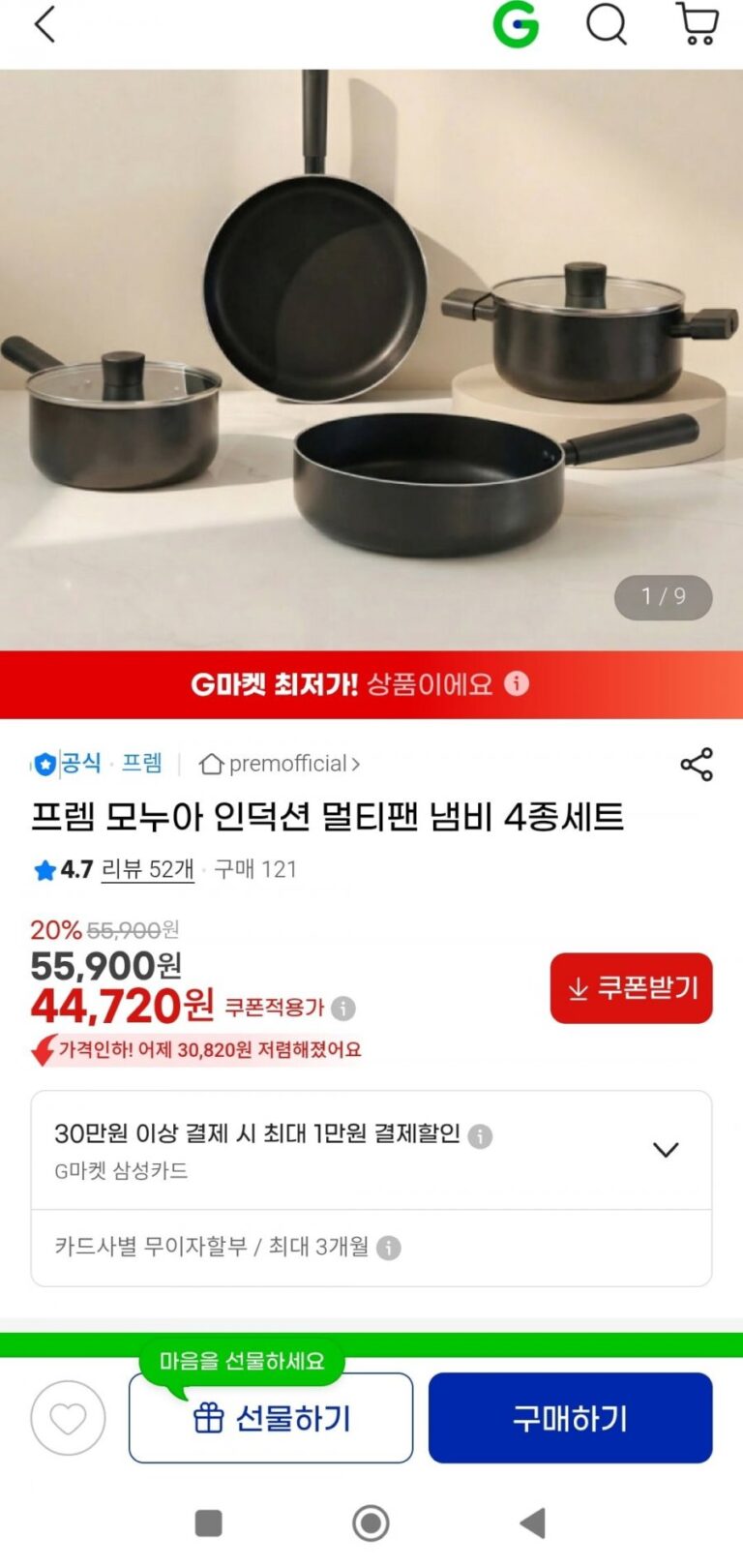The width and height of the screenshot is (743, 1568).
Task: Expand the 삼성카드 결제할인 details
Action: coord(666,1150)
